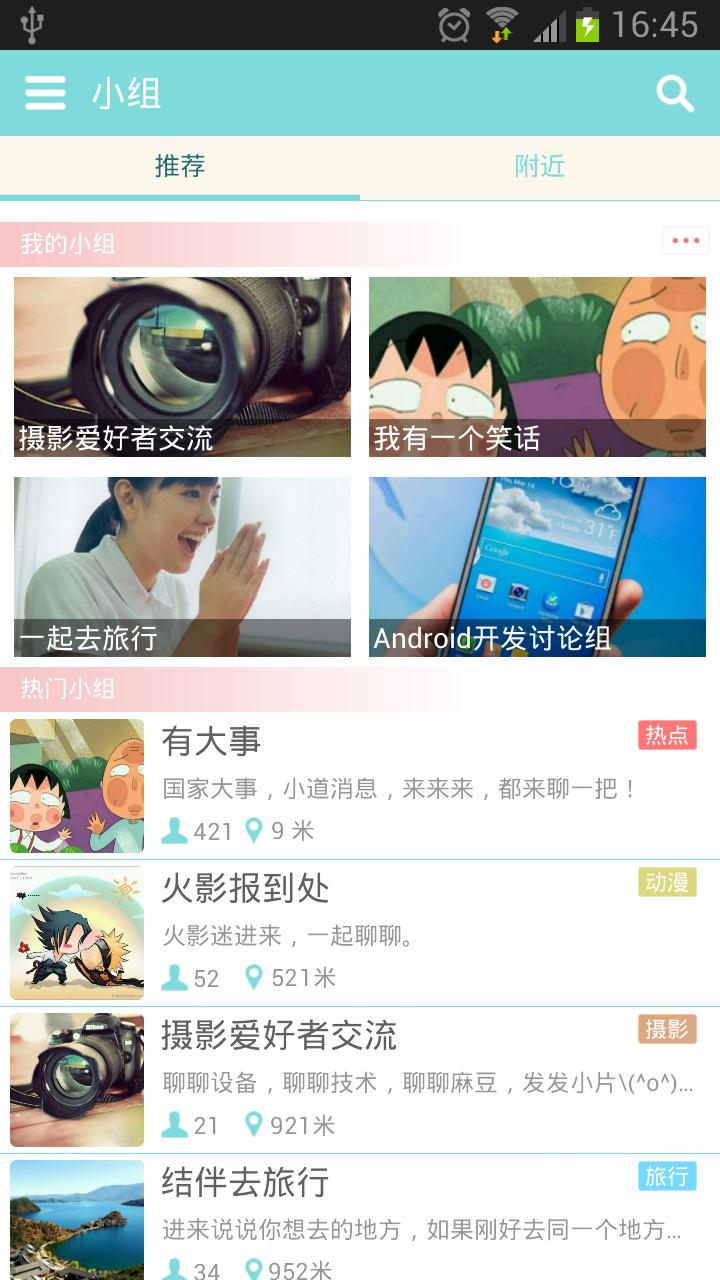Expand more groups via the ellipsis button
This screenshot has width=720, height=1280.
686,240
